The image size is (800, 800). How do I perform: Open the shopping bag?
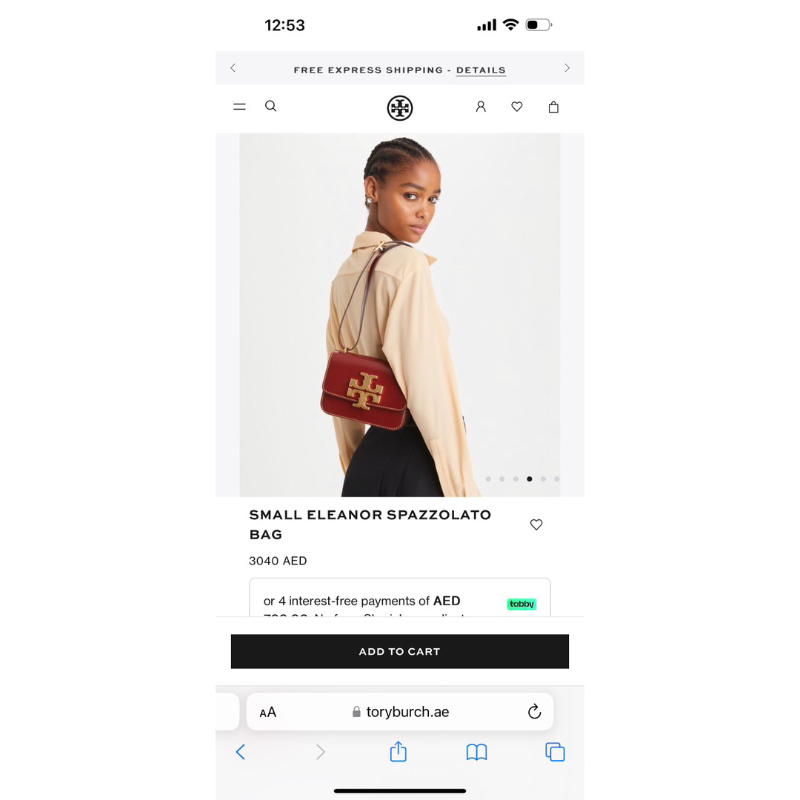coord(553,107)
